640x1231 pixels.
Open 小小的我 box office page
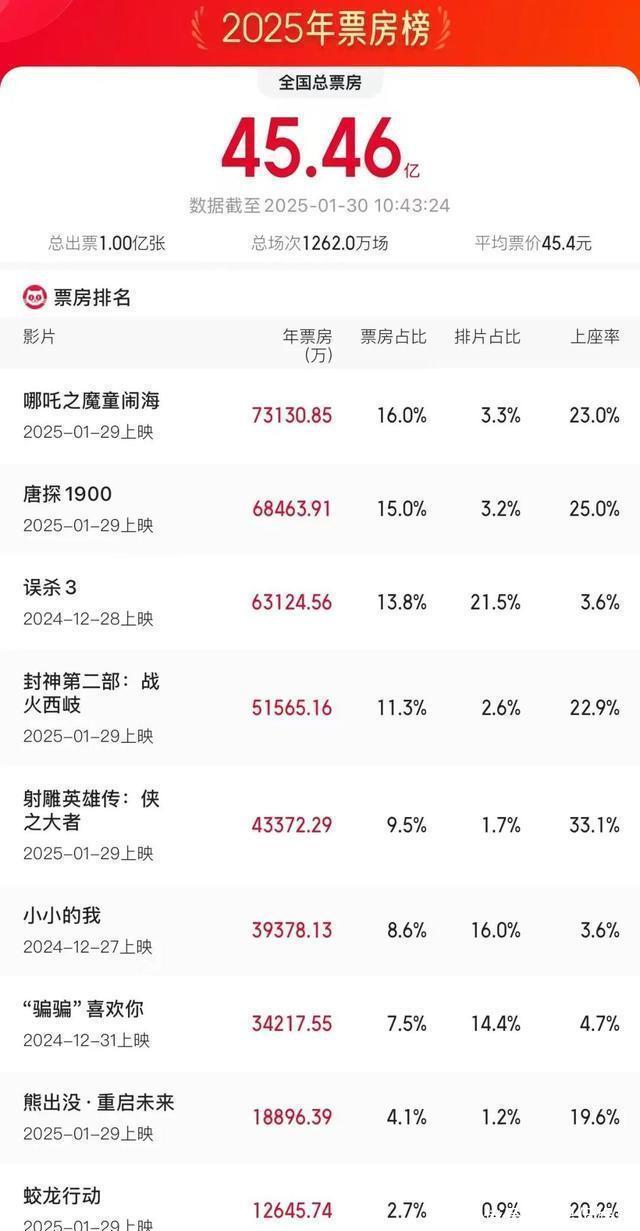[x=62, y=916]
